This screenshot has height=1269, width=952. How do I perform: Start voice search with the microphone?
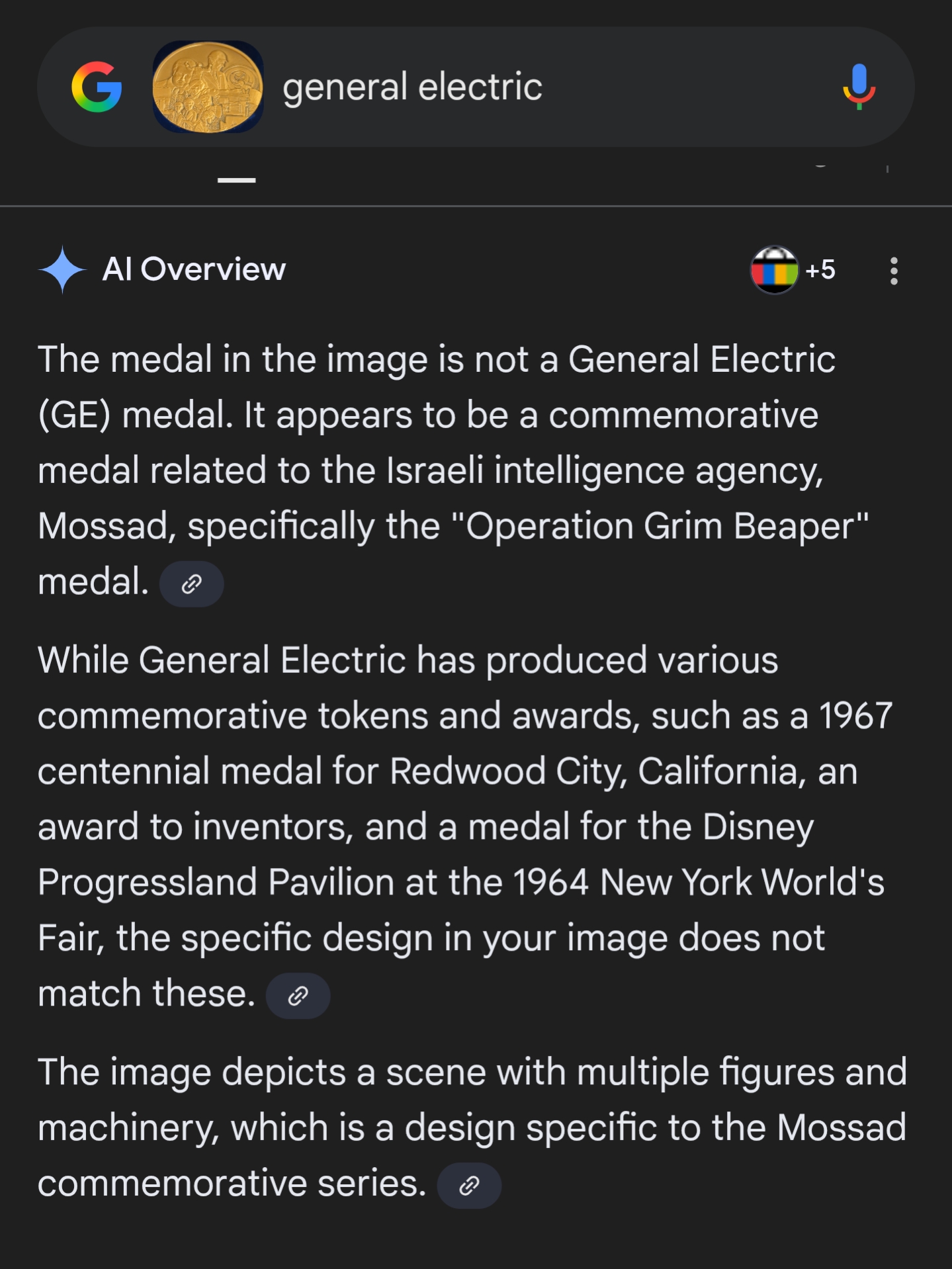[x=859, y=87]
